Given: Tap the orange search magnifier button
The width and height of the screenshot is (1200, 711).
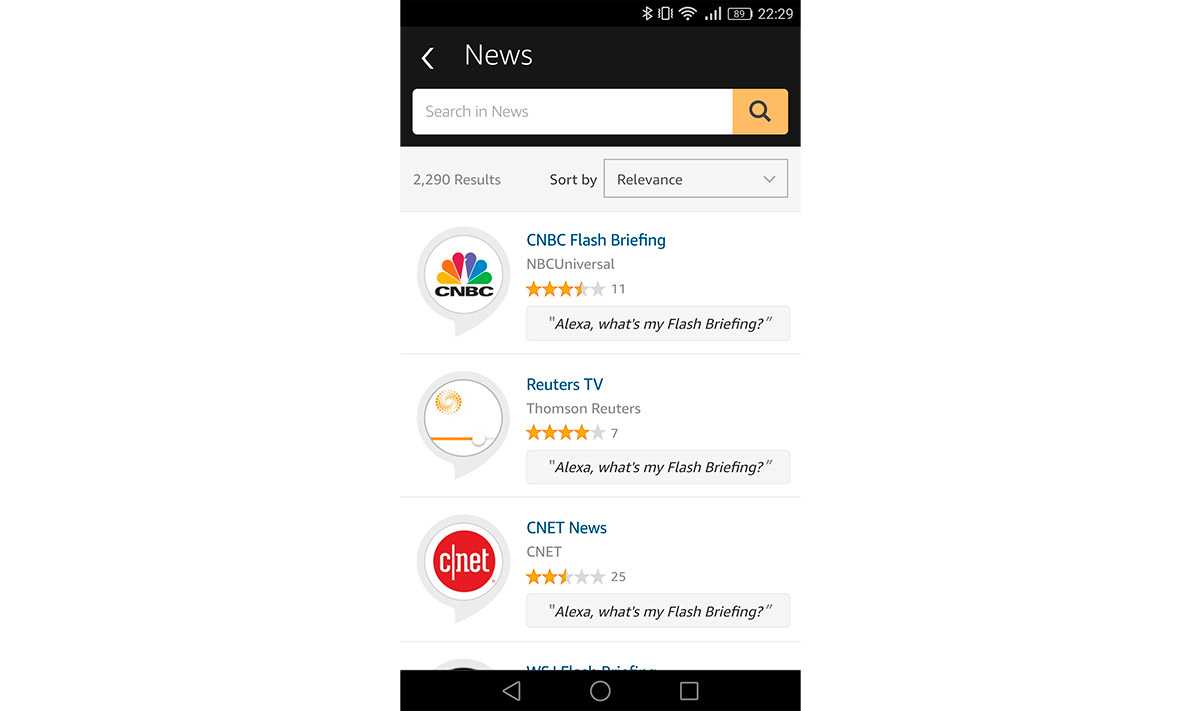Looking at the screenshot, I should point(760,112).
